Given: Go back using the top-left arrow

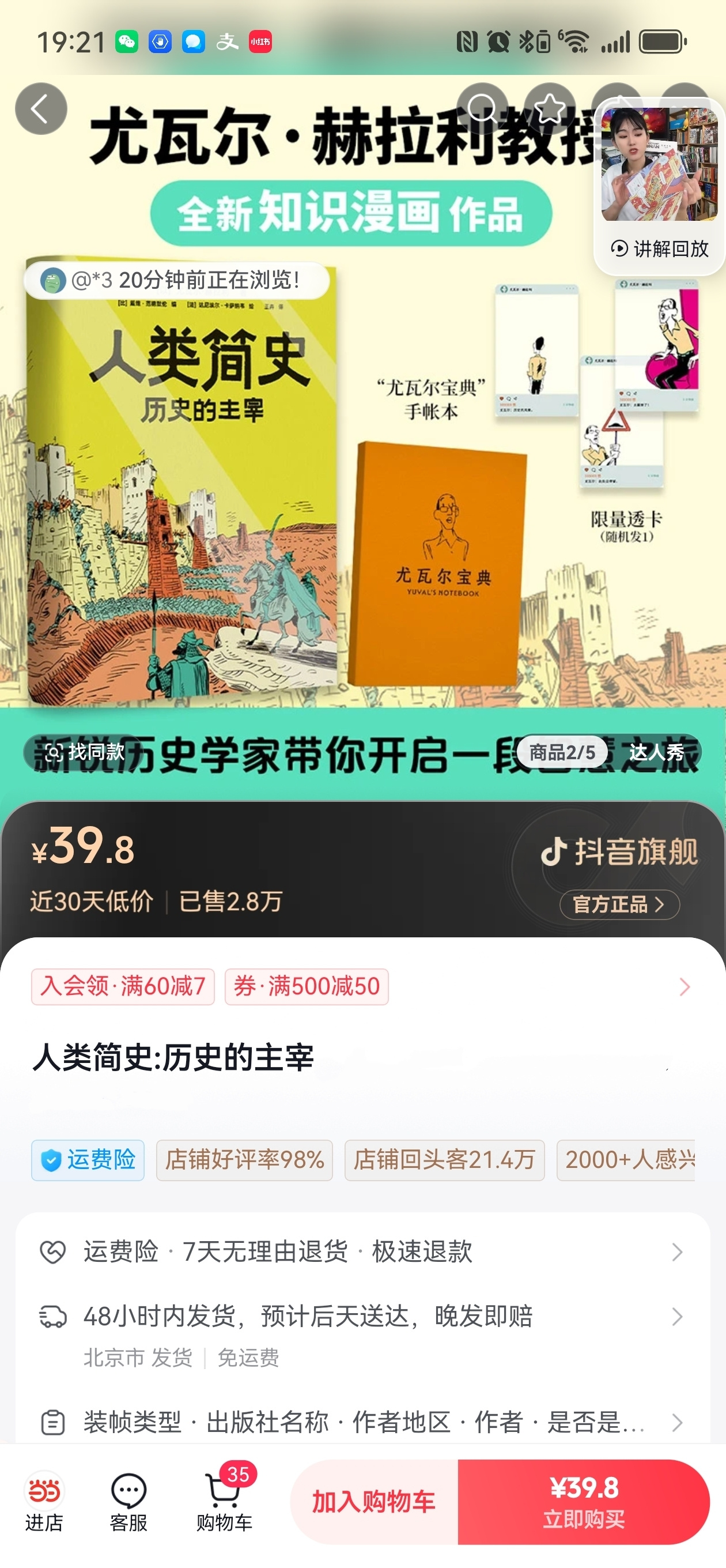Looking at the screenshot, I should (x=41, y=109).
